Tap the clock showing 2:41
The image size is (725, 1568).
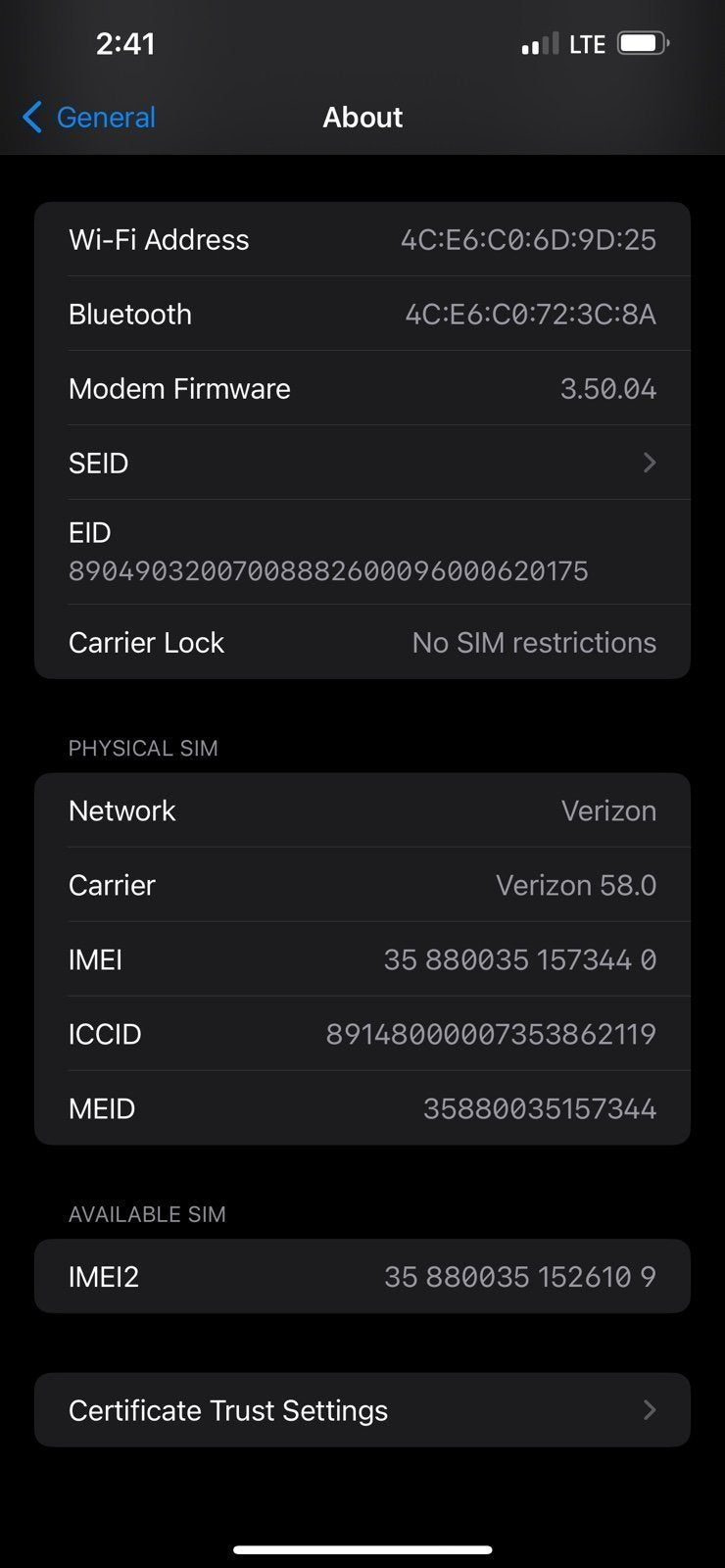click(x=125, y=43)
